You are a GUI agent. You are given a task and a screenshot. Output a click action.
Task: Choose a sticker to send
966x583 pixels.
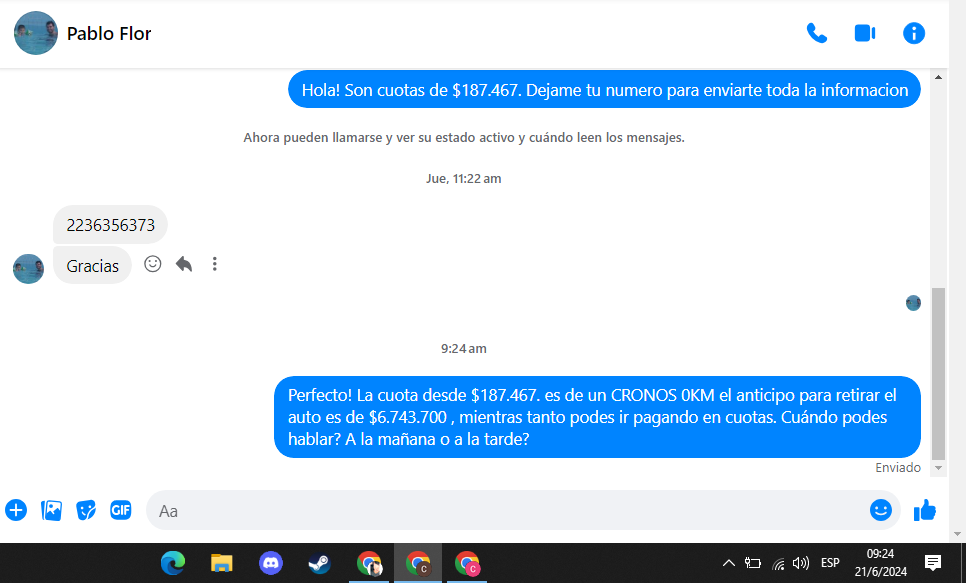tap(86, 510)
